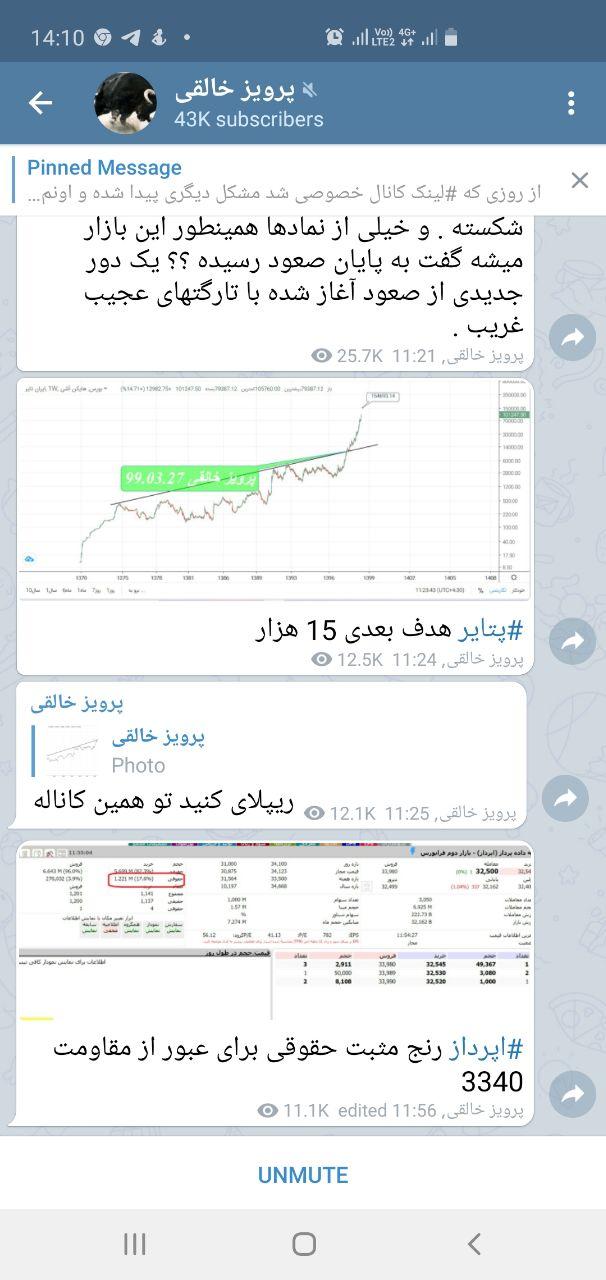Open the #پتایر chart photo
This screenshot has width=606, height=1280.
[x=275, y=492]
